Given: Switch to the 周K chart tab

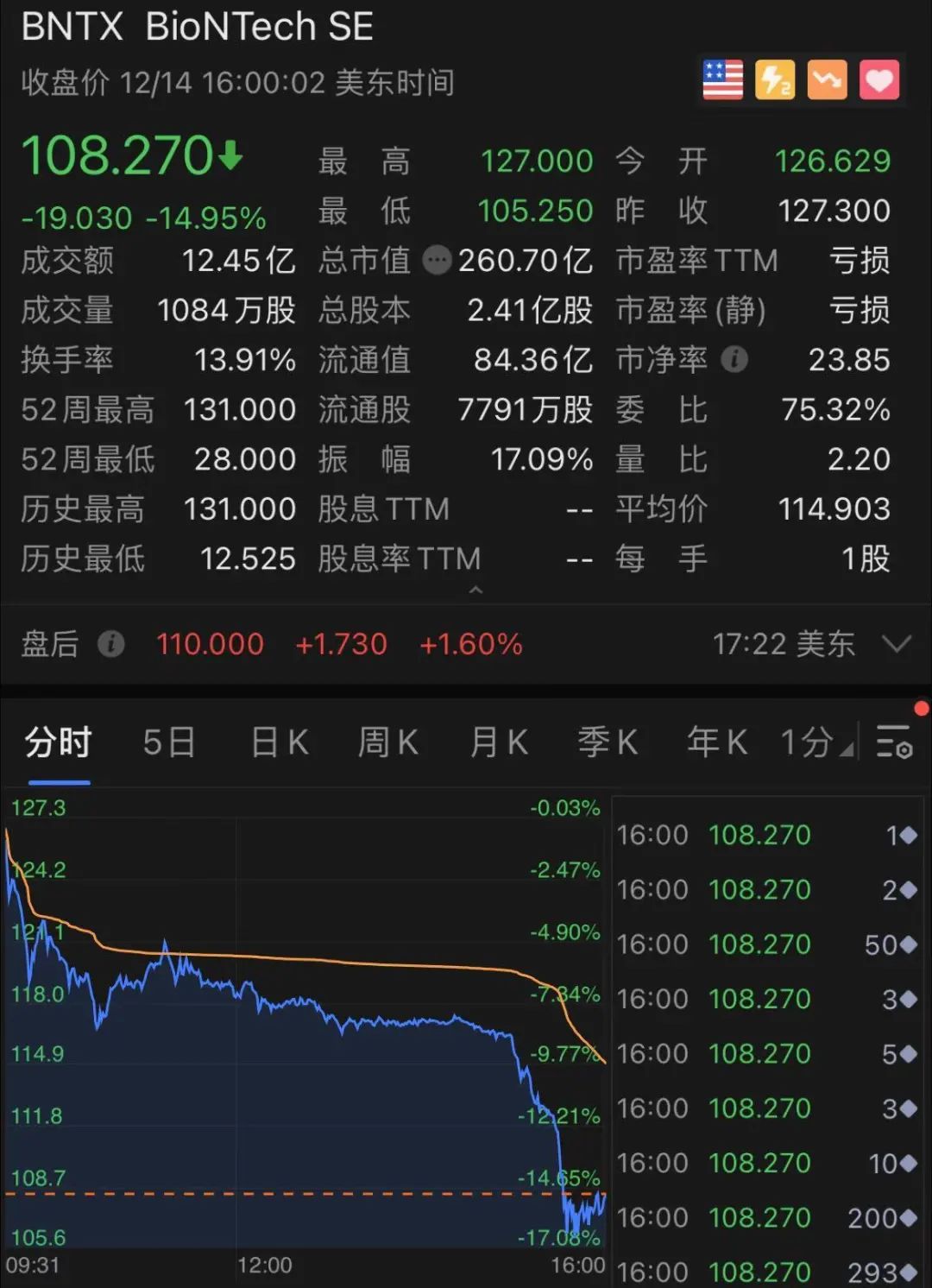Looking at the screenshot, I should (x=388, y=742).
